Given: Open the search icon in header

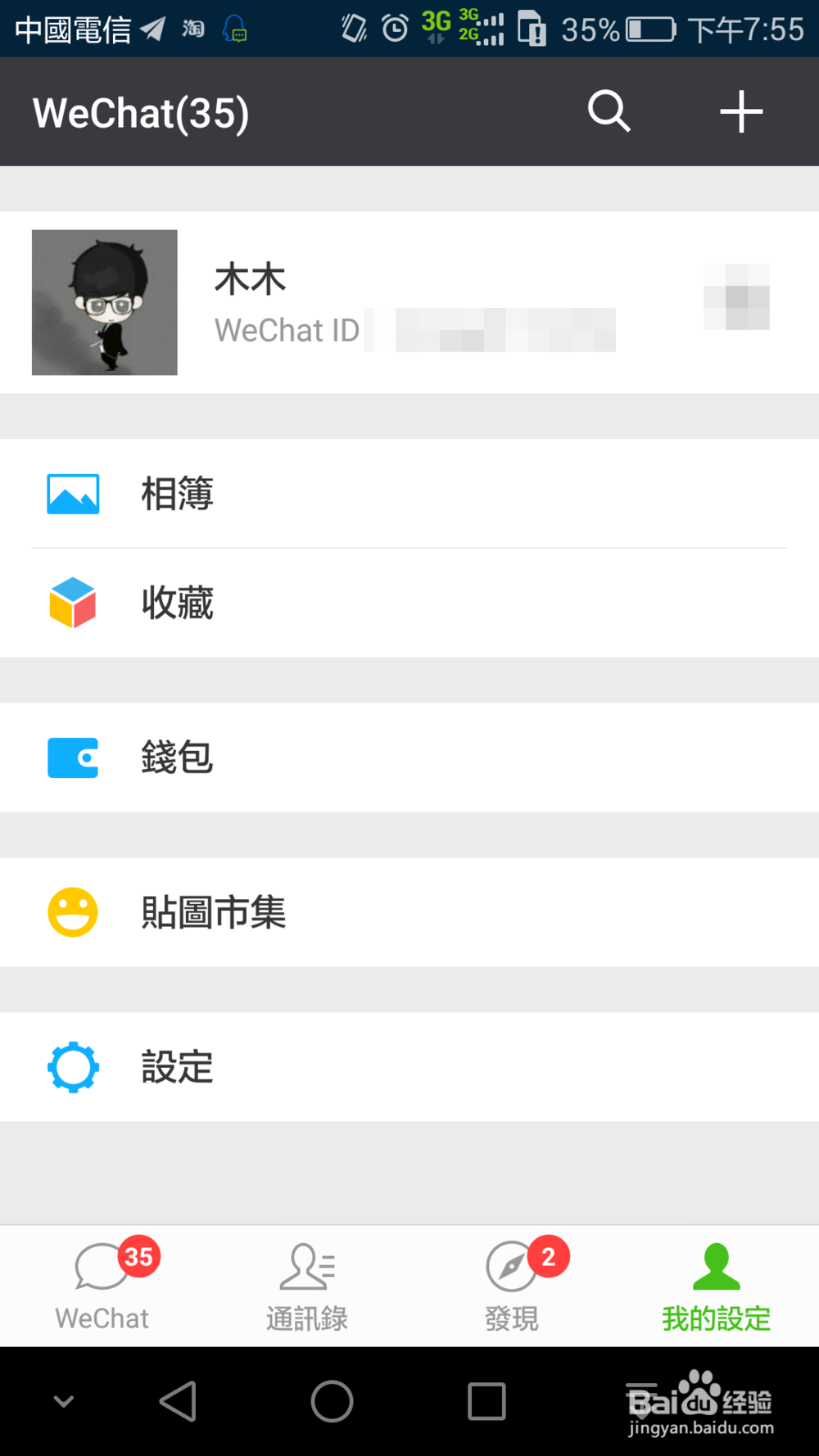Looking at the screenshot, I should point(609,111).
